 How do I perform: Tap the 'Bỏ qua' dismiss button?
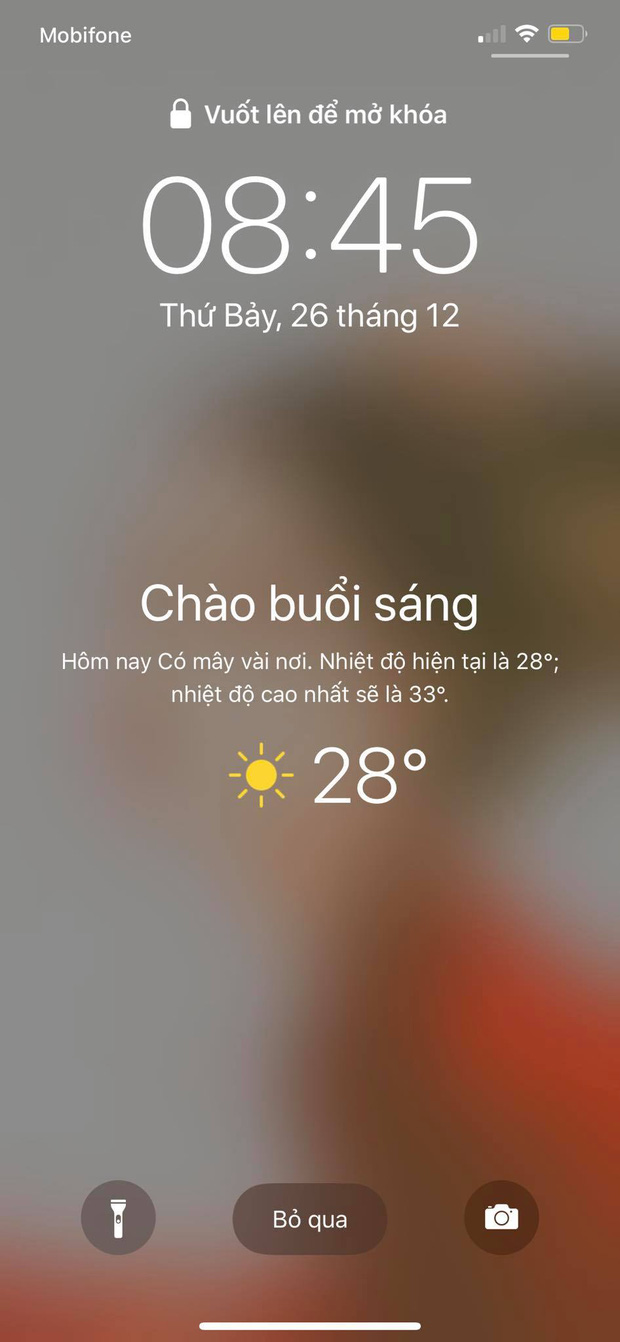[310, 1219]
